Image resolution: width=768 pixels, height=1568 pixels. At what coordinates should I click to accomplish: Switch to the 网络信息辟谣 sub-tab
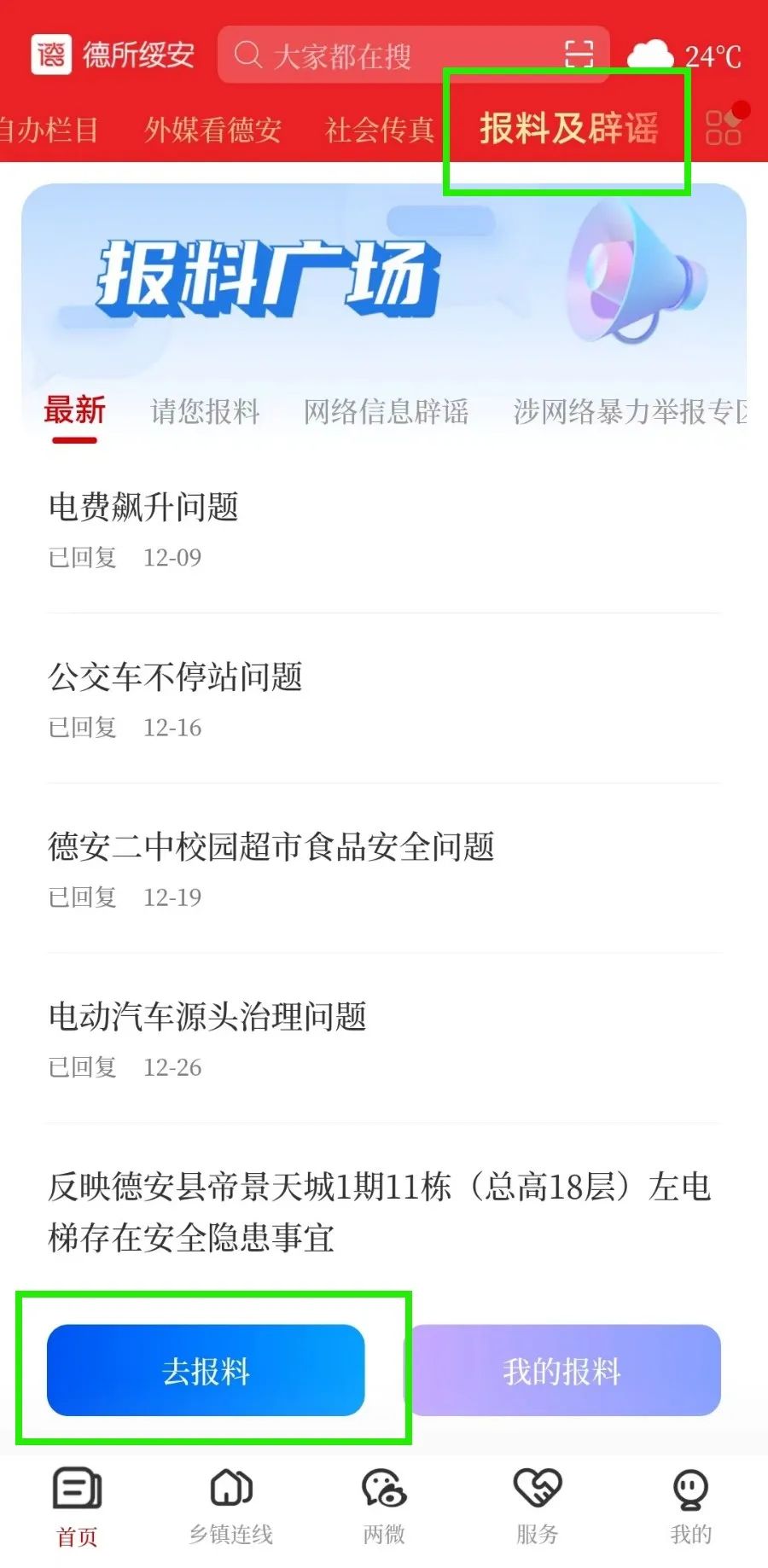point(386,411)
